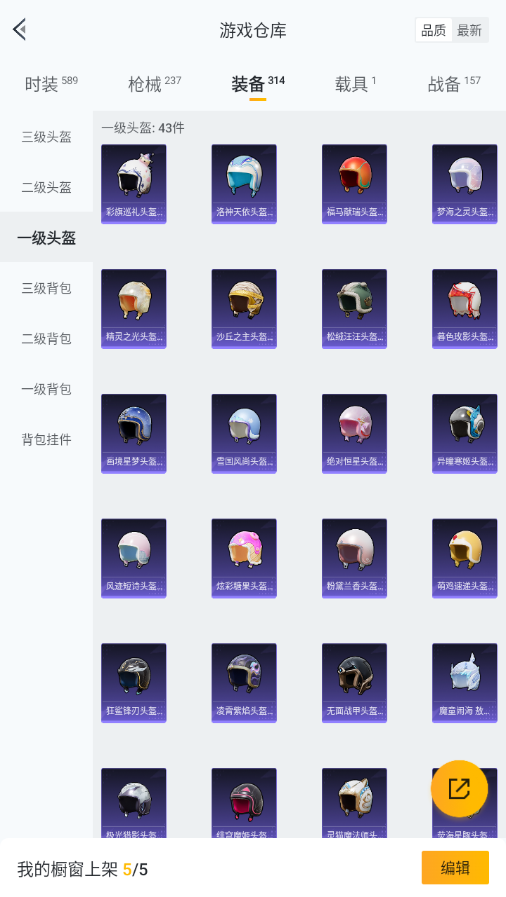Select 二级头盔 in the side list

coord(46,187)
